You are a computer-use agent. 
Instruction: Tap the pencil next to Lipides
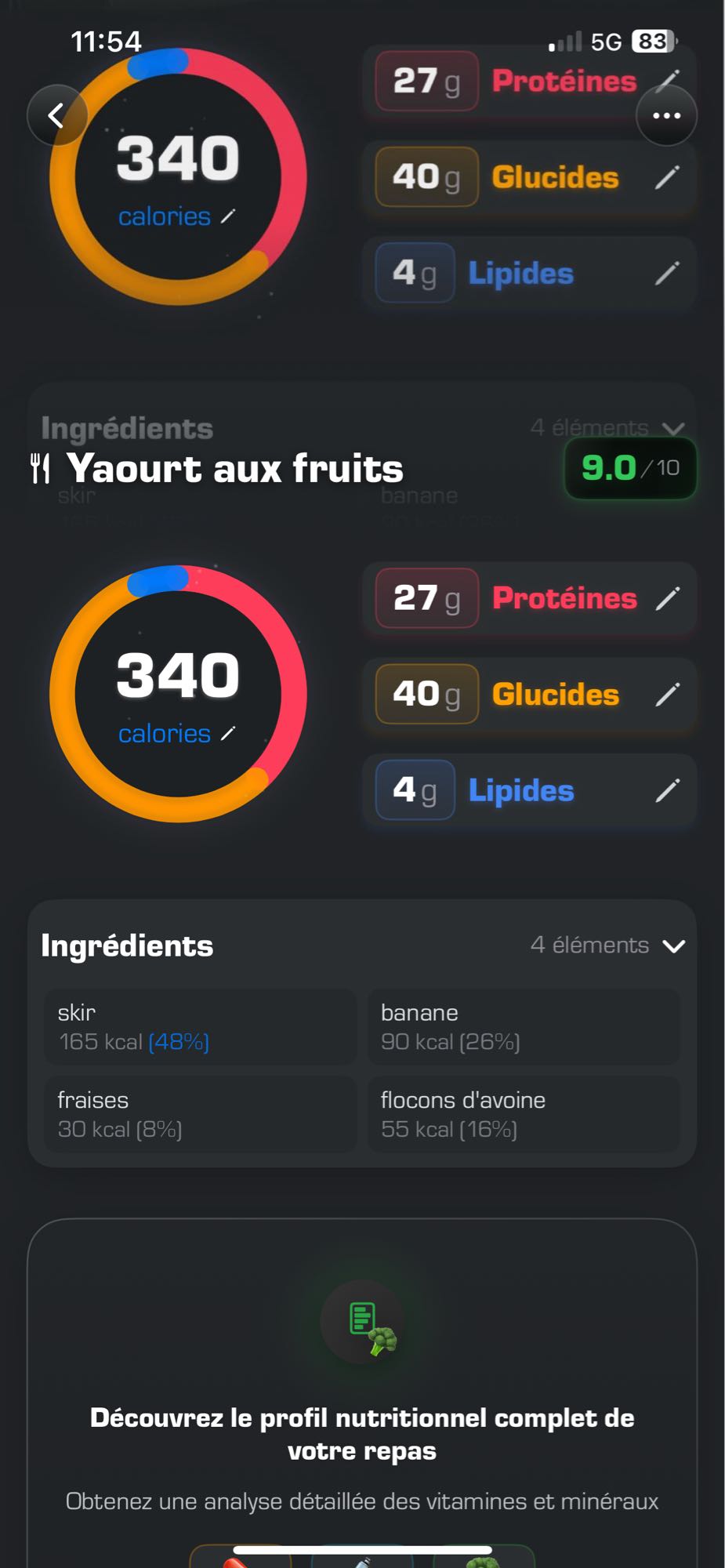click(x=668, y=790)
